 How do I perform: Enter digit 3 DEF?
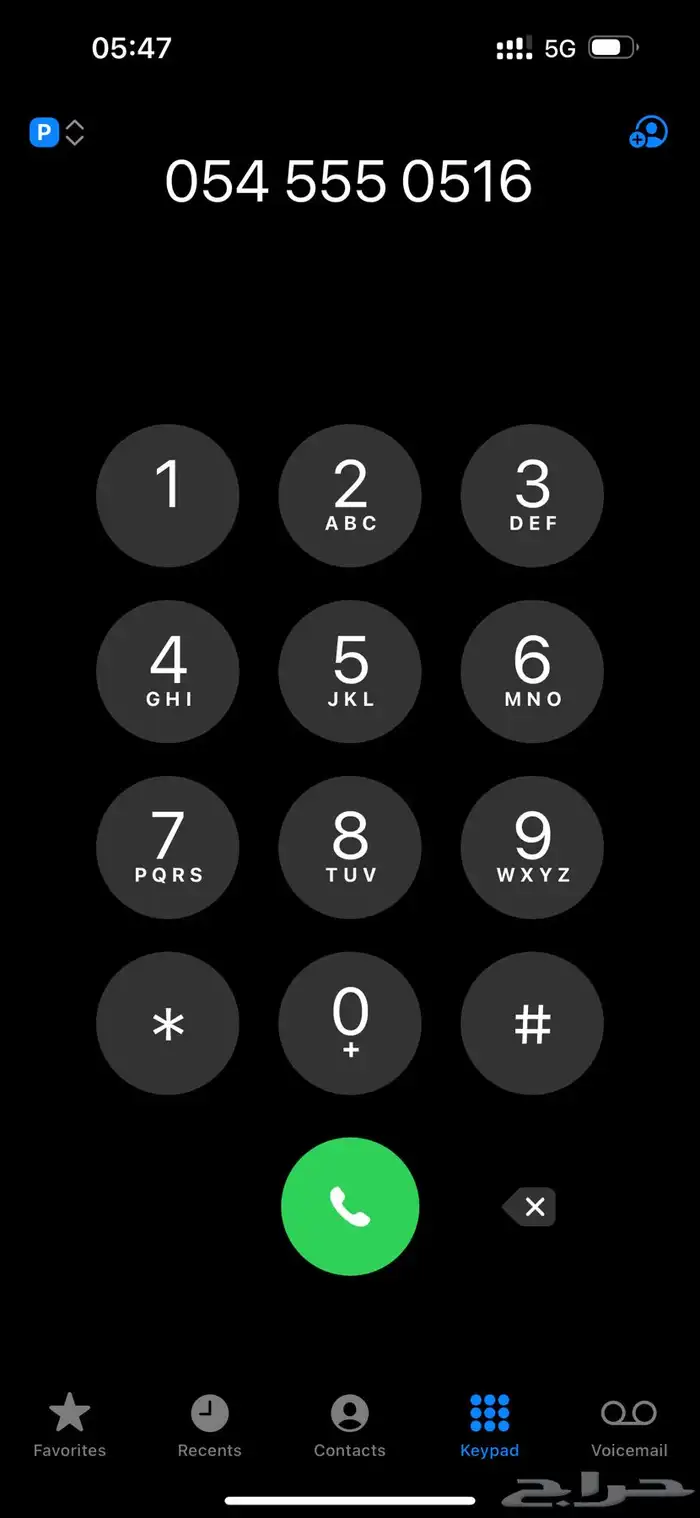(532, 496)
